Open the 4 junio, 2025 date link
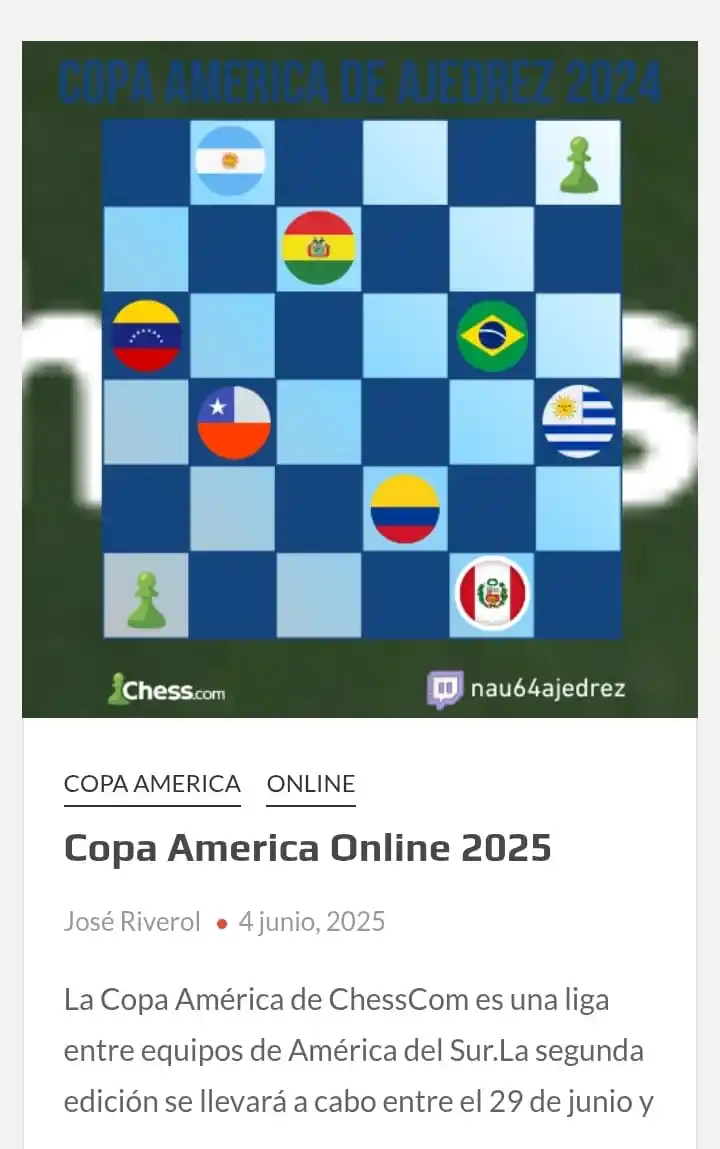720x1149 pixels. tap(311, 921)
